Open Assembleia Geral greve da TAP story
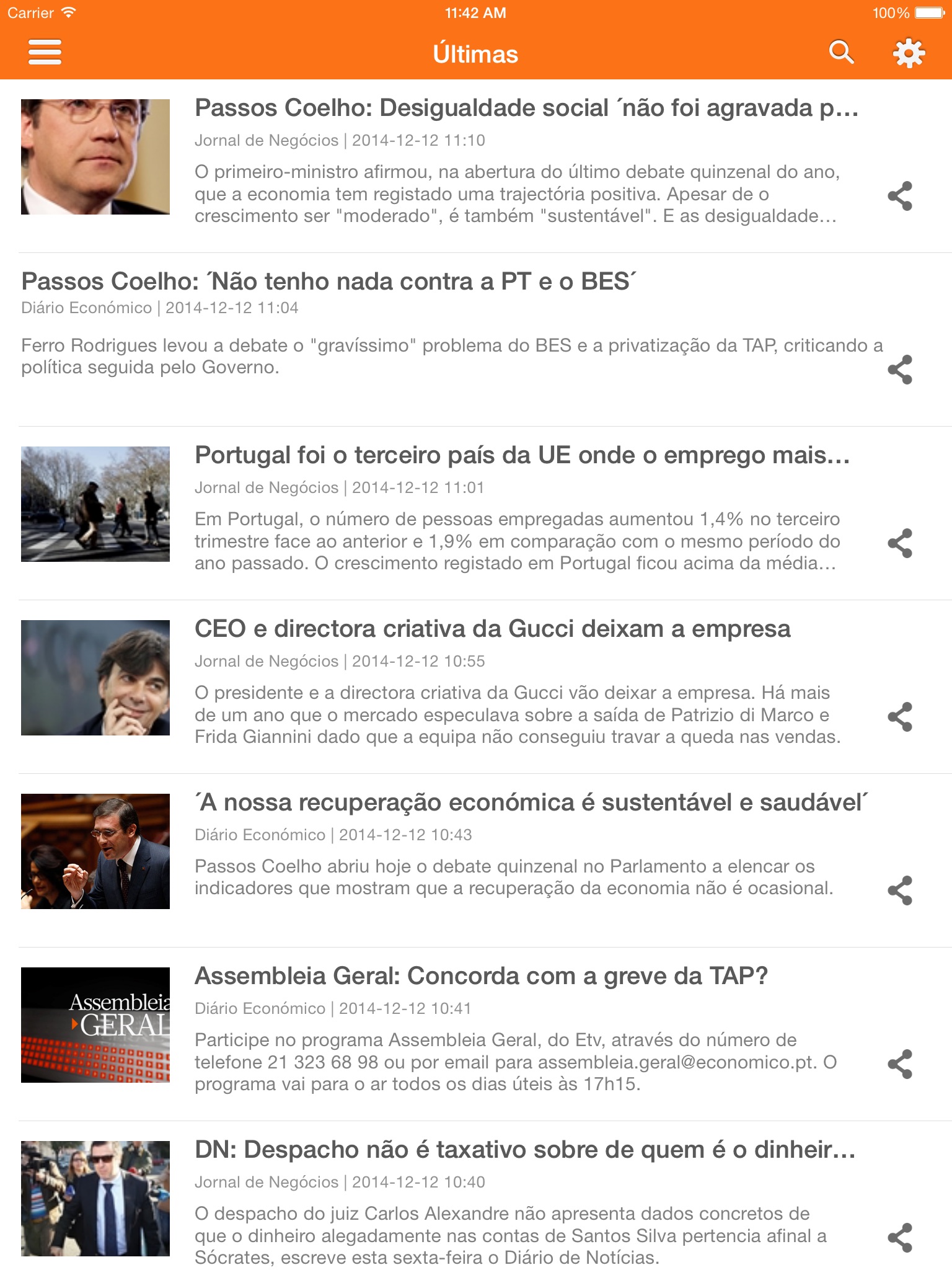The width and height of the screenshot is (952, 1270). click(x=481, y=977)
